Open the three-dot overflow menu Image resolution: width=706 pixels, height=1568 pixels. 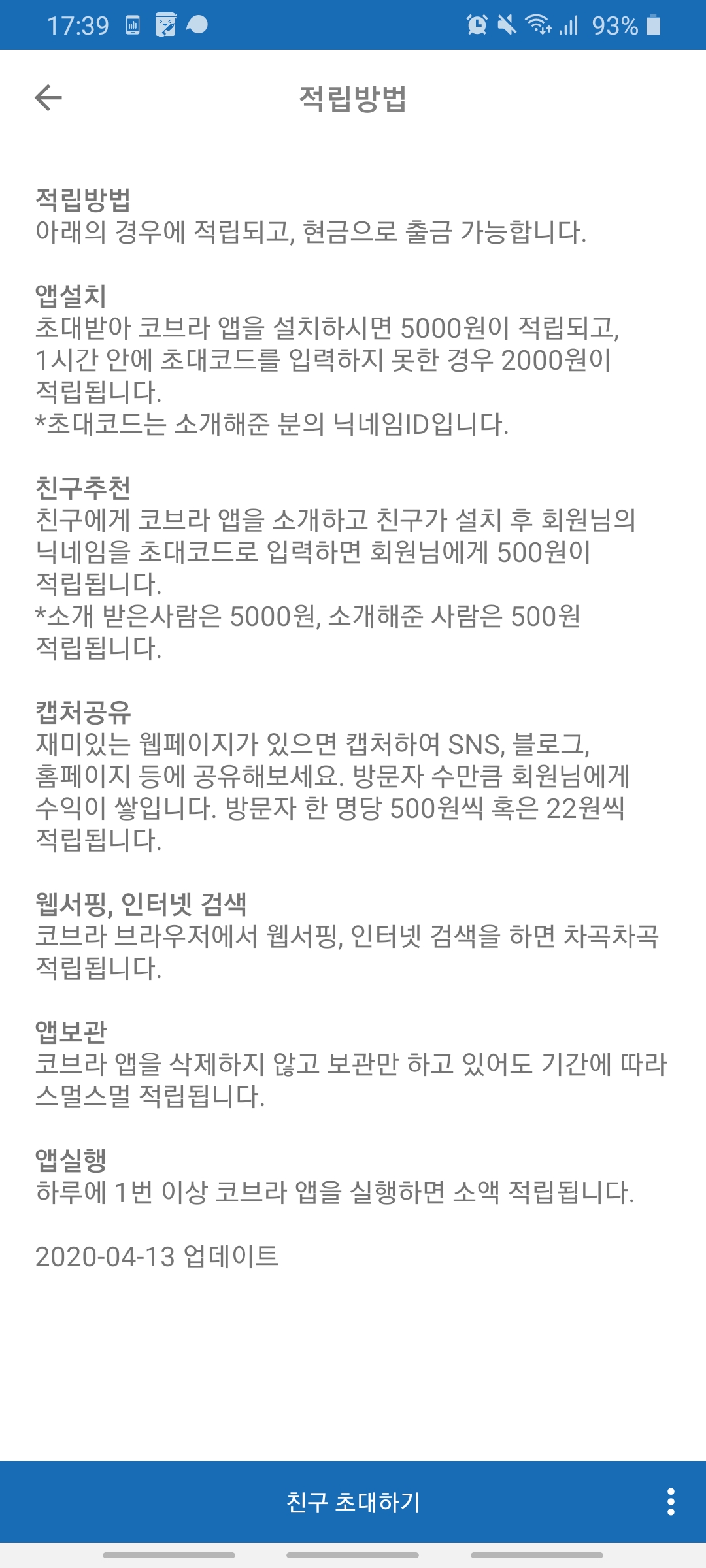click(671, 1501)
